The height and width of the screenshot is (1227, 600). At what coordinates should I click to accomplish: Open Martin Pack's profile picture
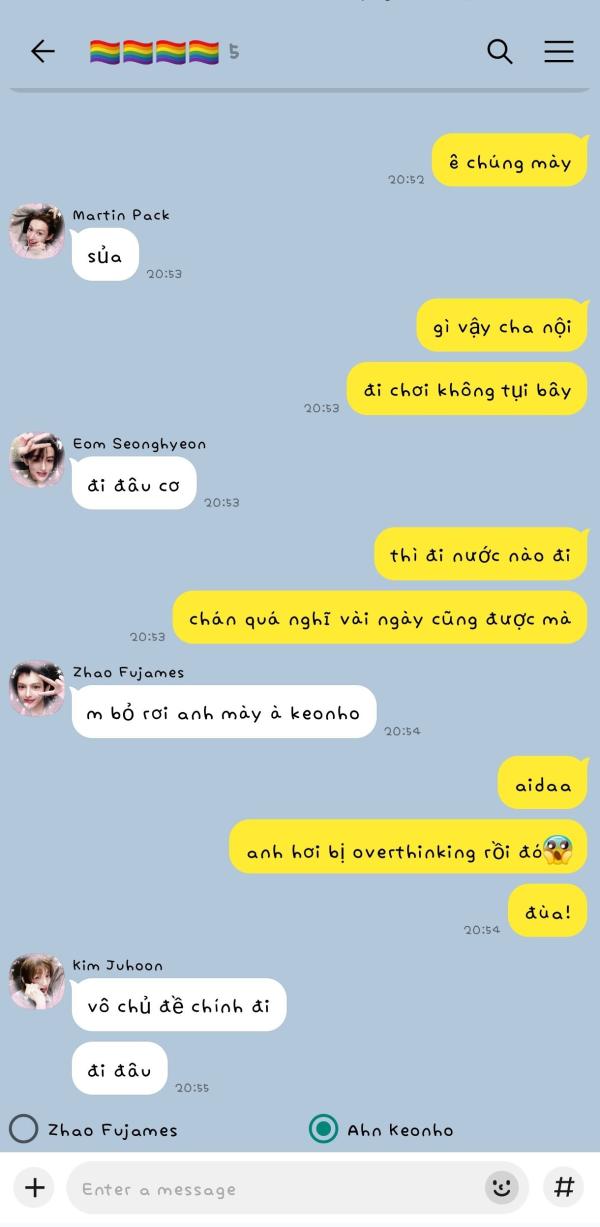pos(37,231)
